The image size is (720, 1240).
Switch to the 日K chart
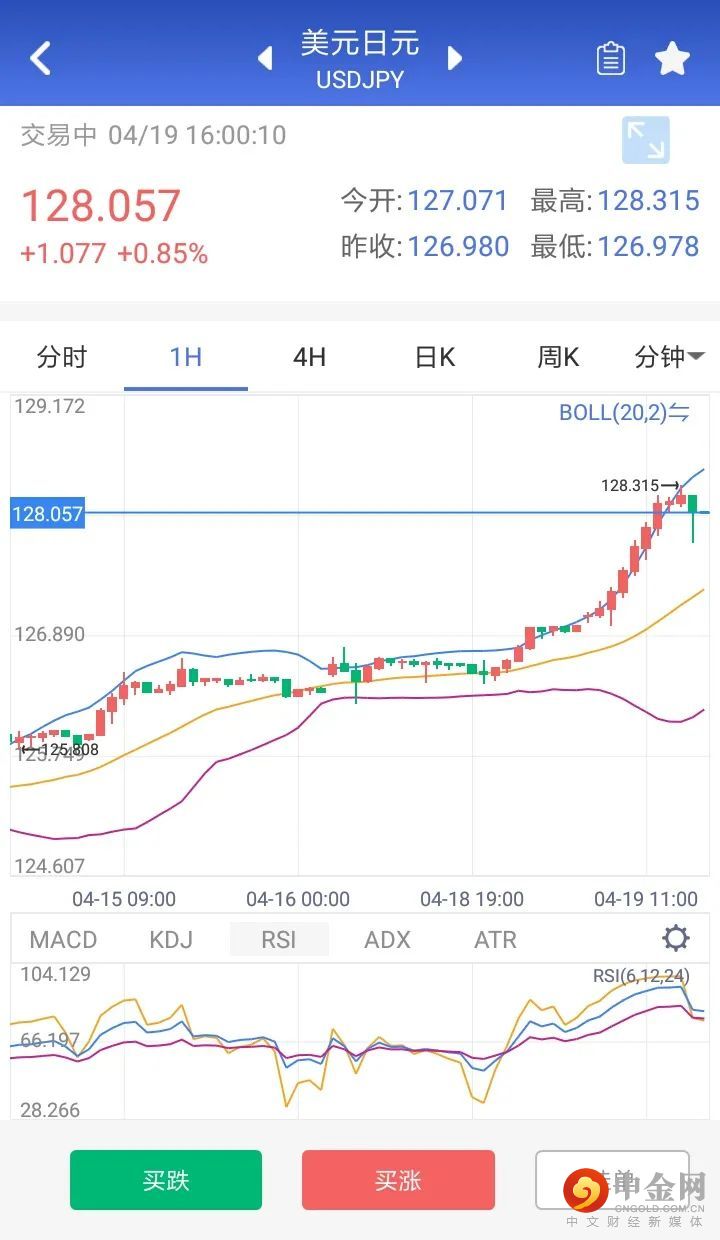[435, 357]
